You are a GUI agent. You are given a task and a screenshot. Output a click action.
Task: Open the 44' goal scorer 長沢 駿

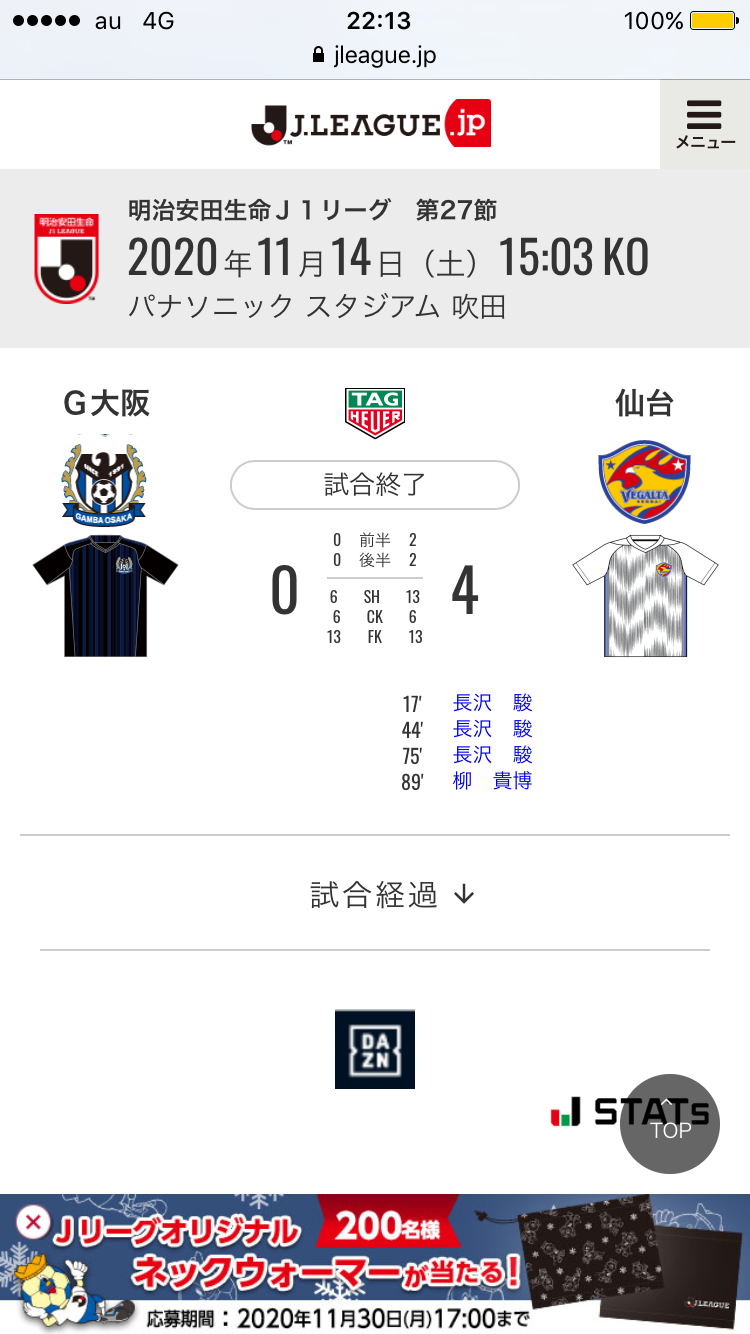tap(492, 729)
